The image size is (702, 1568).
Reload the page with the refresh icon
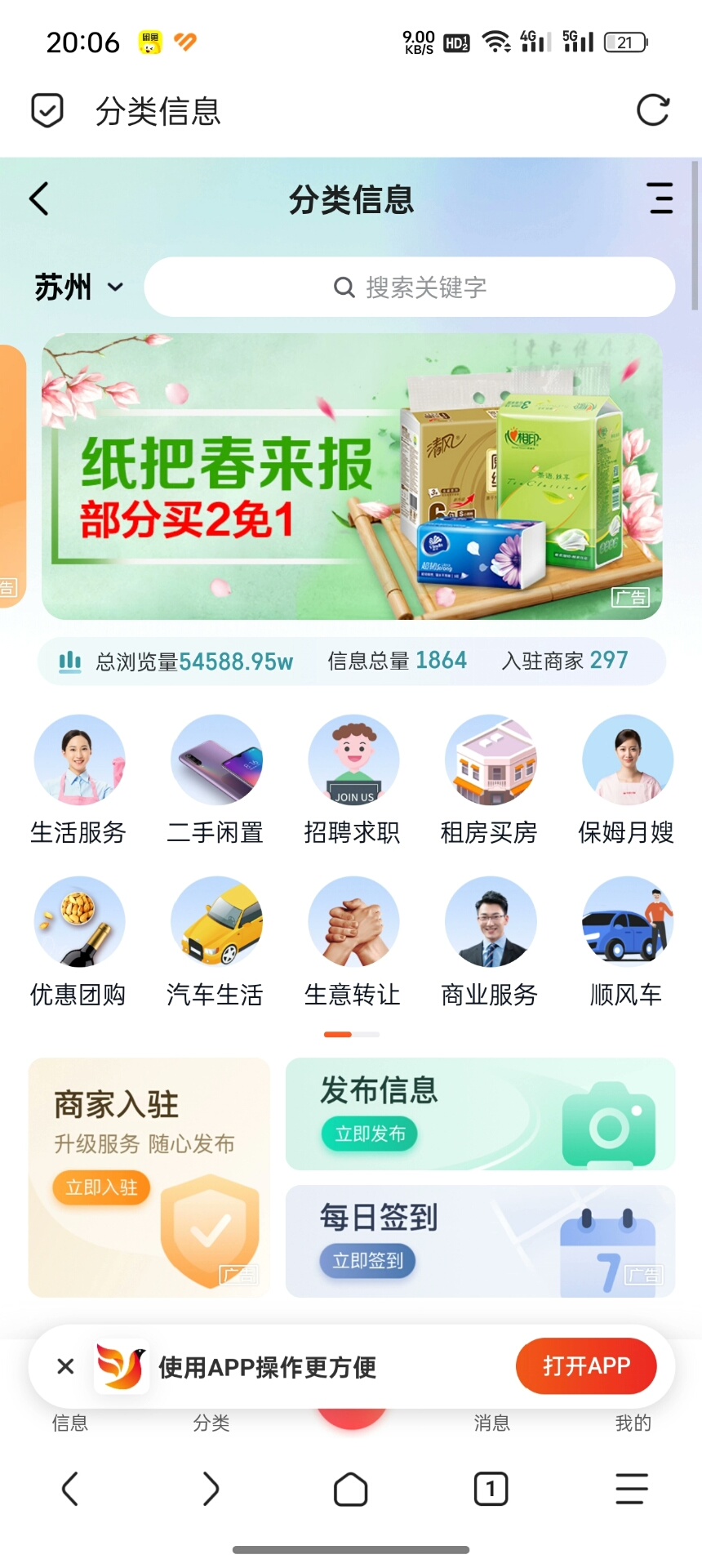coord(652,110)
